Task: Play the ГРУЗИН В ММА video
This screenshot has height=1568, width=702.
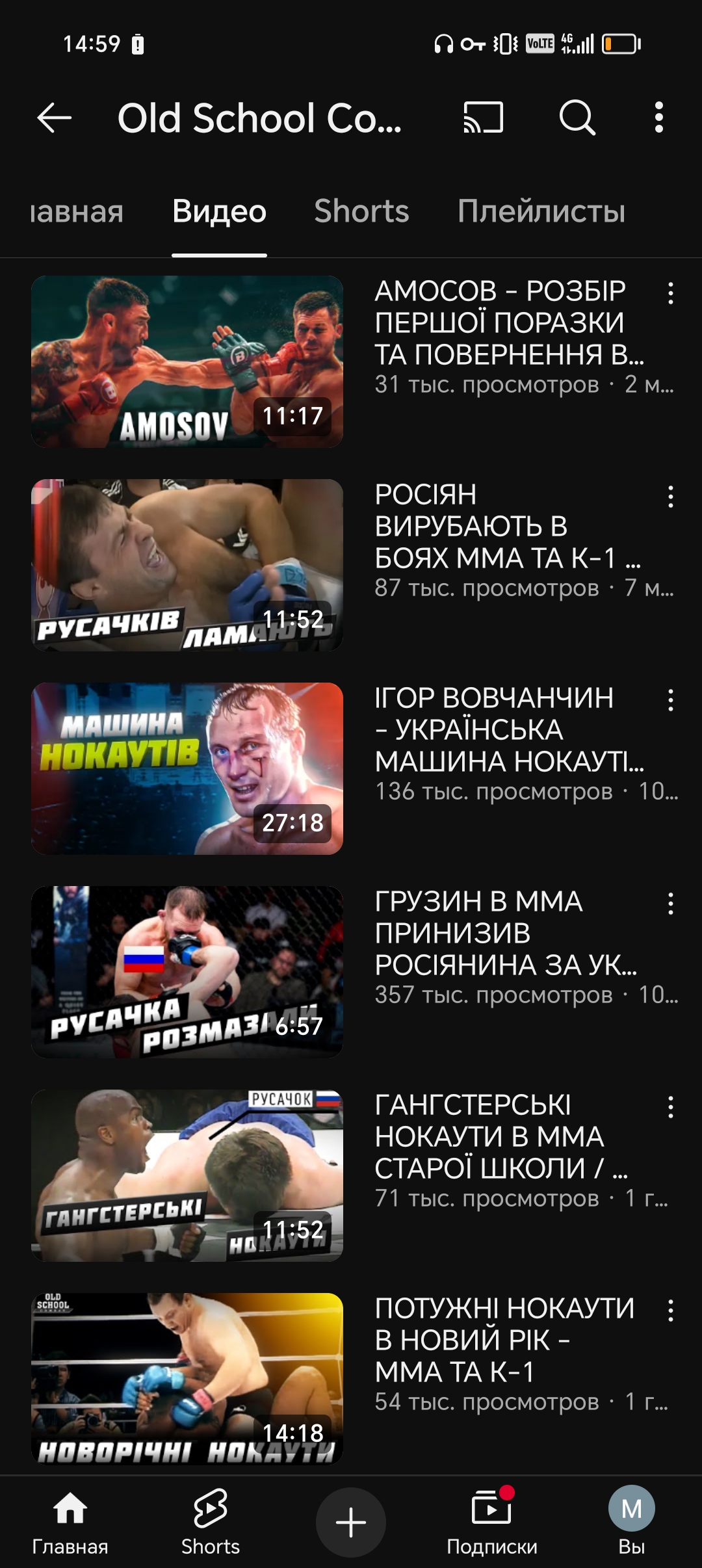Action: click(x=187, y=972)
